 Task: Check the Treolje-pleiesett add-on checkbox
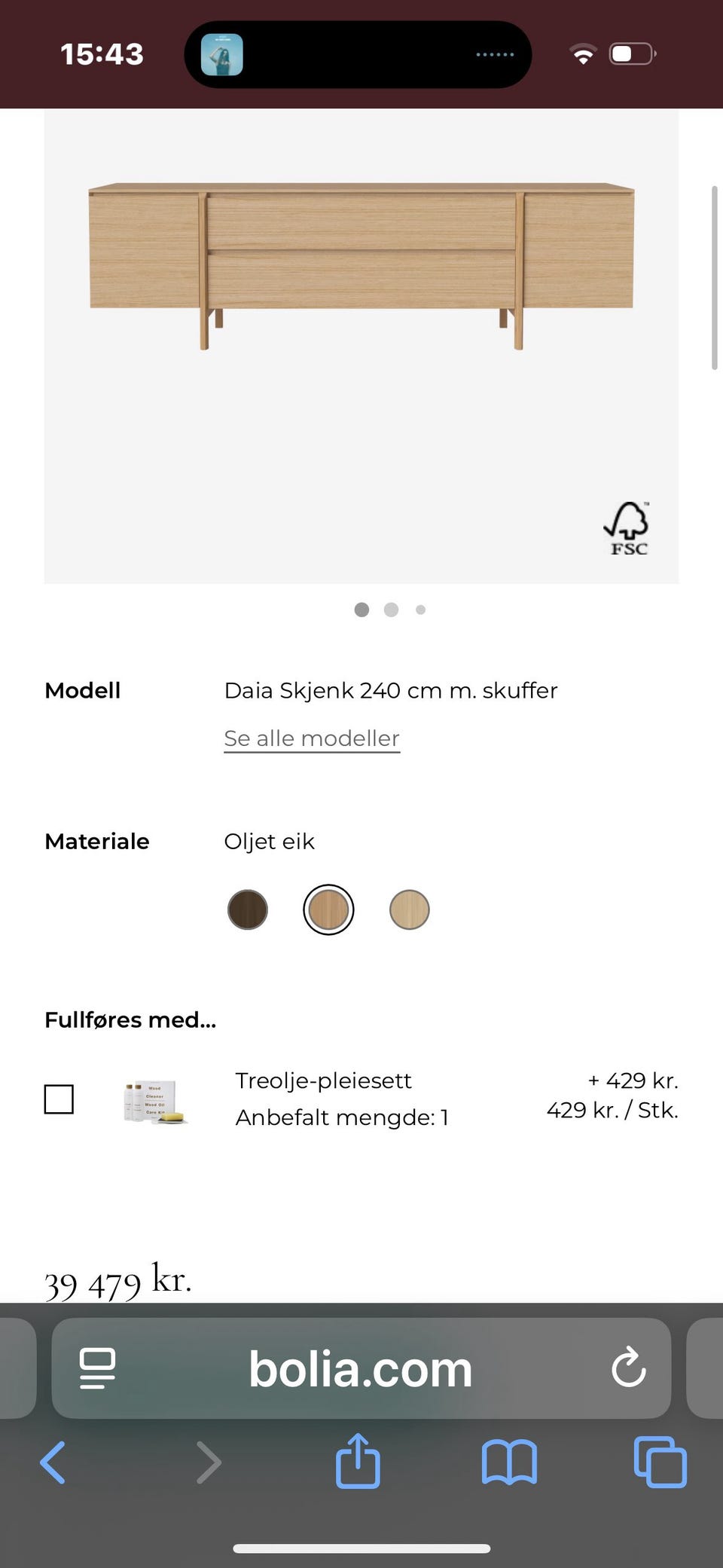coord(59,1099)
